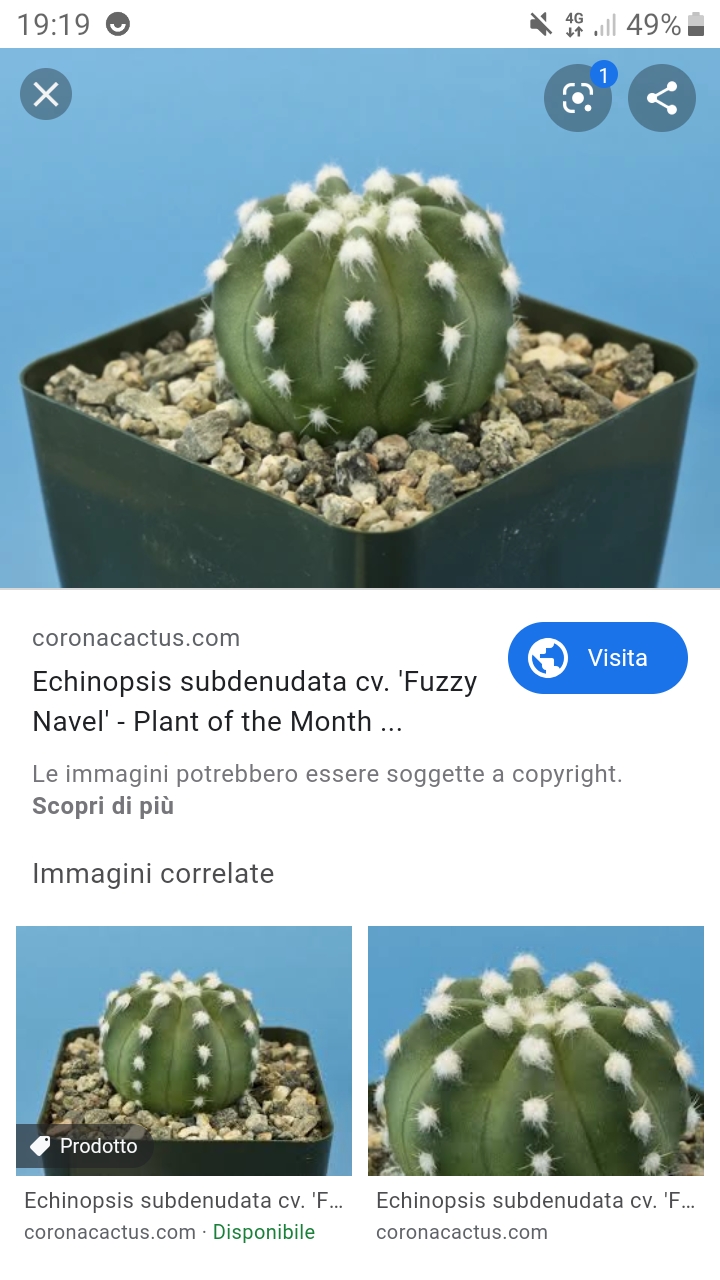
Task: Open the close-up cactus related image
Action: [536, 1050]
